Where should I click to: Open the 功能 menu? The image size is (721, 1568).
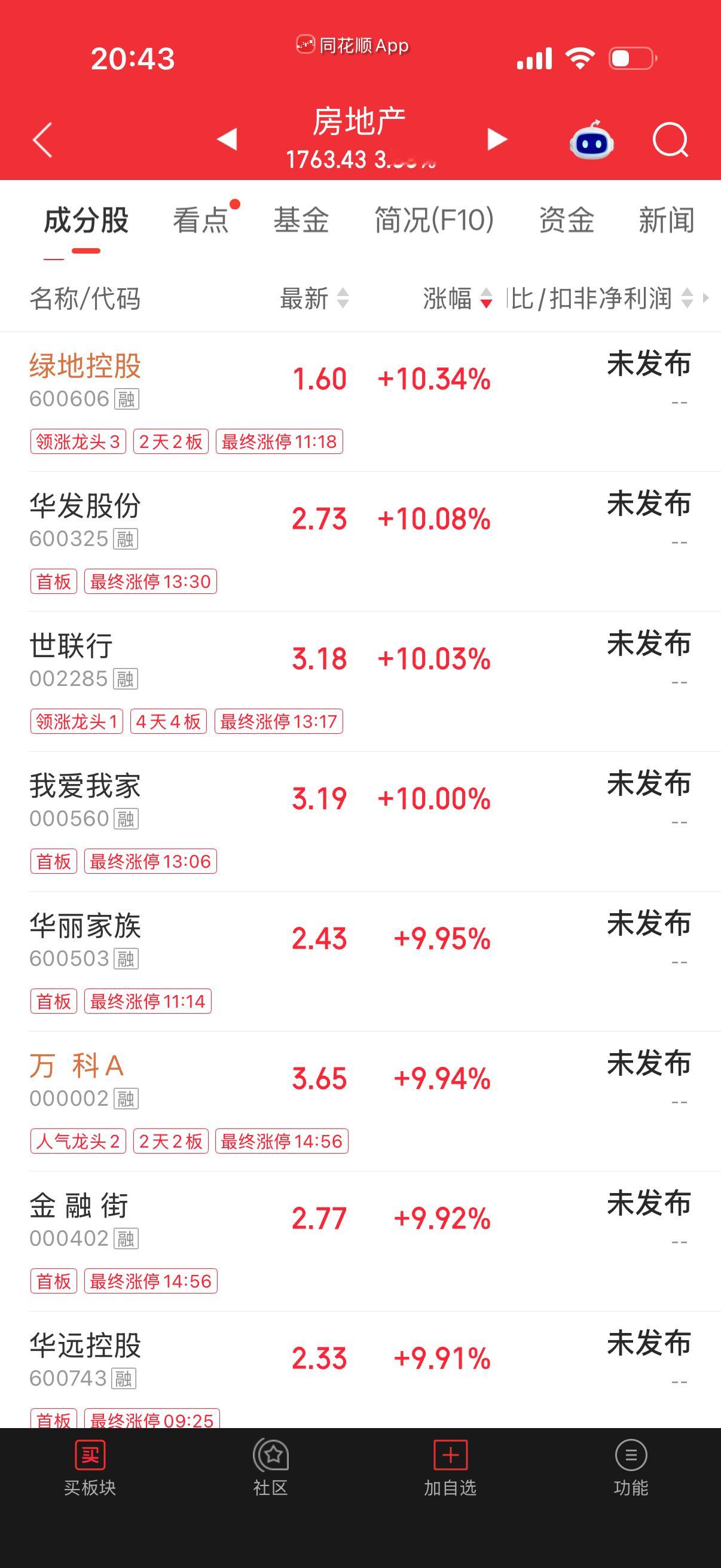coord(631,1468)
